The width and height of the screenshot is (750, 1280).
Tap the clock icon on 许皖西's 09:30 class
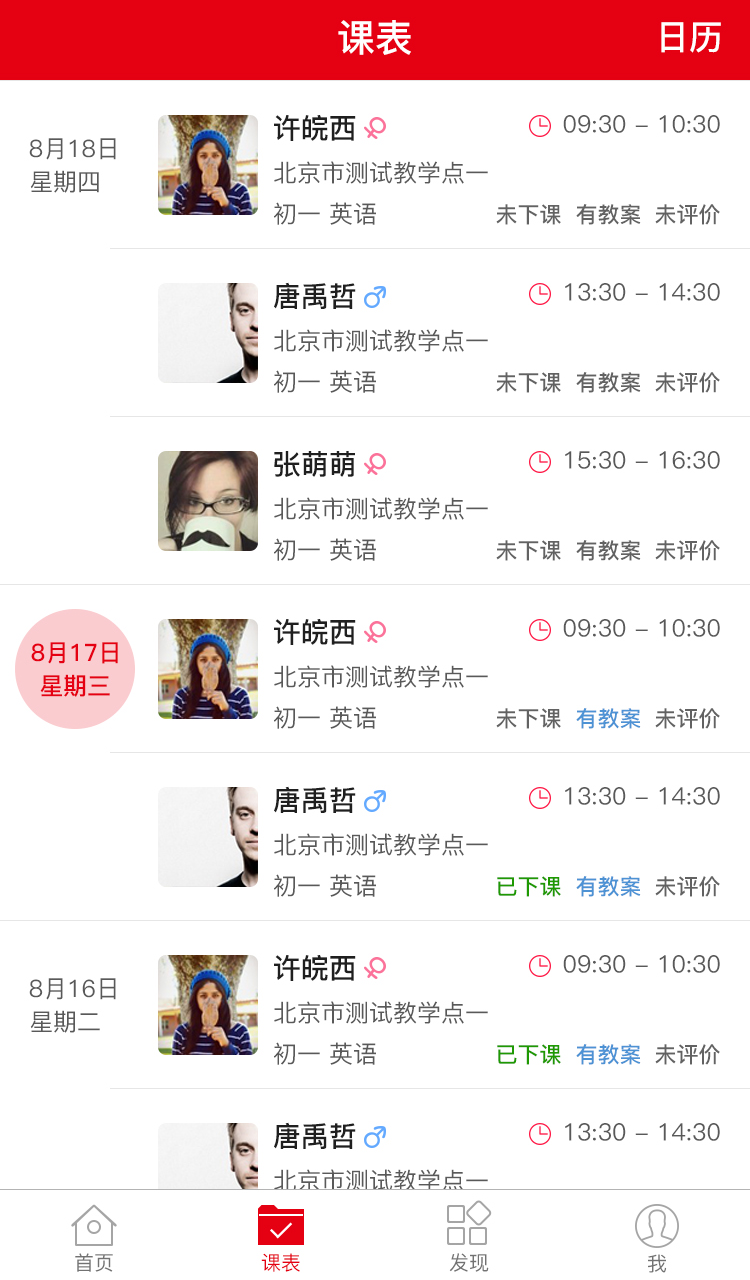tap(540, 124)
